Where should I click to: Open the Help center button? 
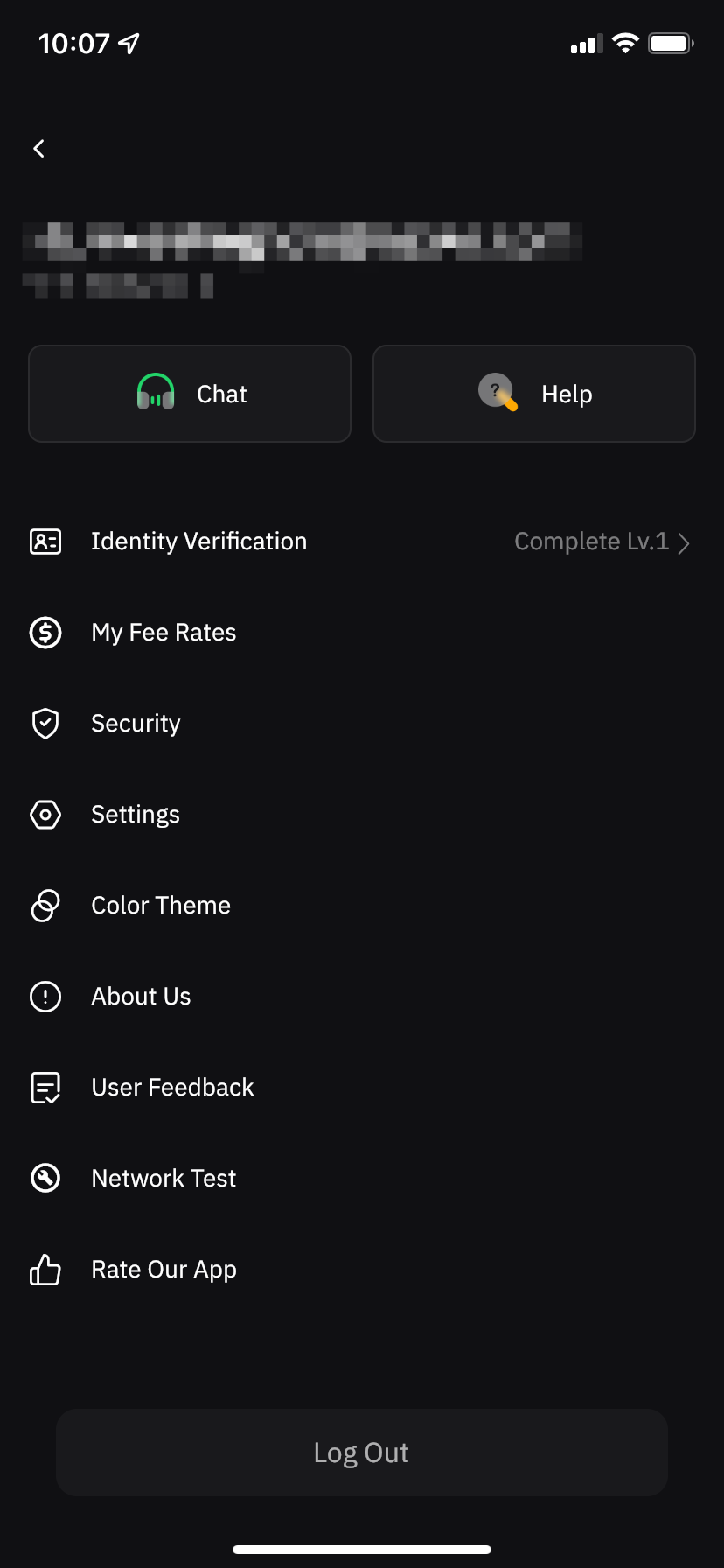click(x=534, y=394)
